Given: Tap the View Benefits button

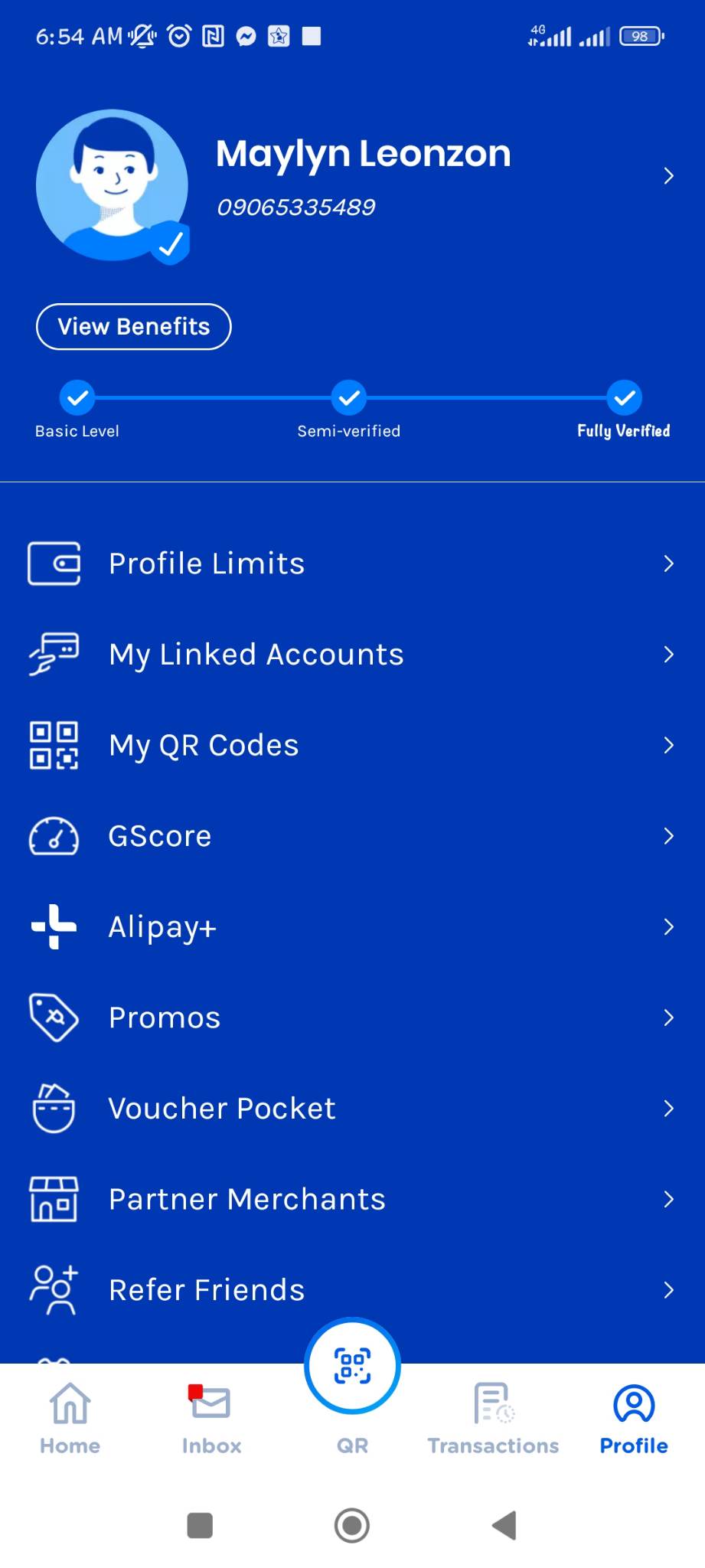Looking at the screenshot, I should [133, 327].
